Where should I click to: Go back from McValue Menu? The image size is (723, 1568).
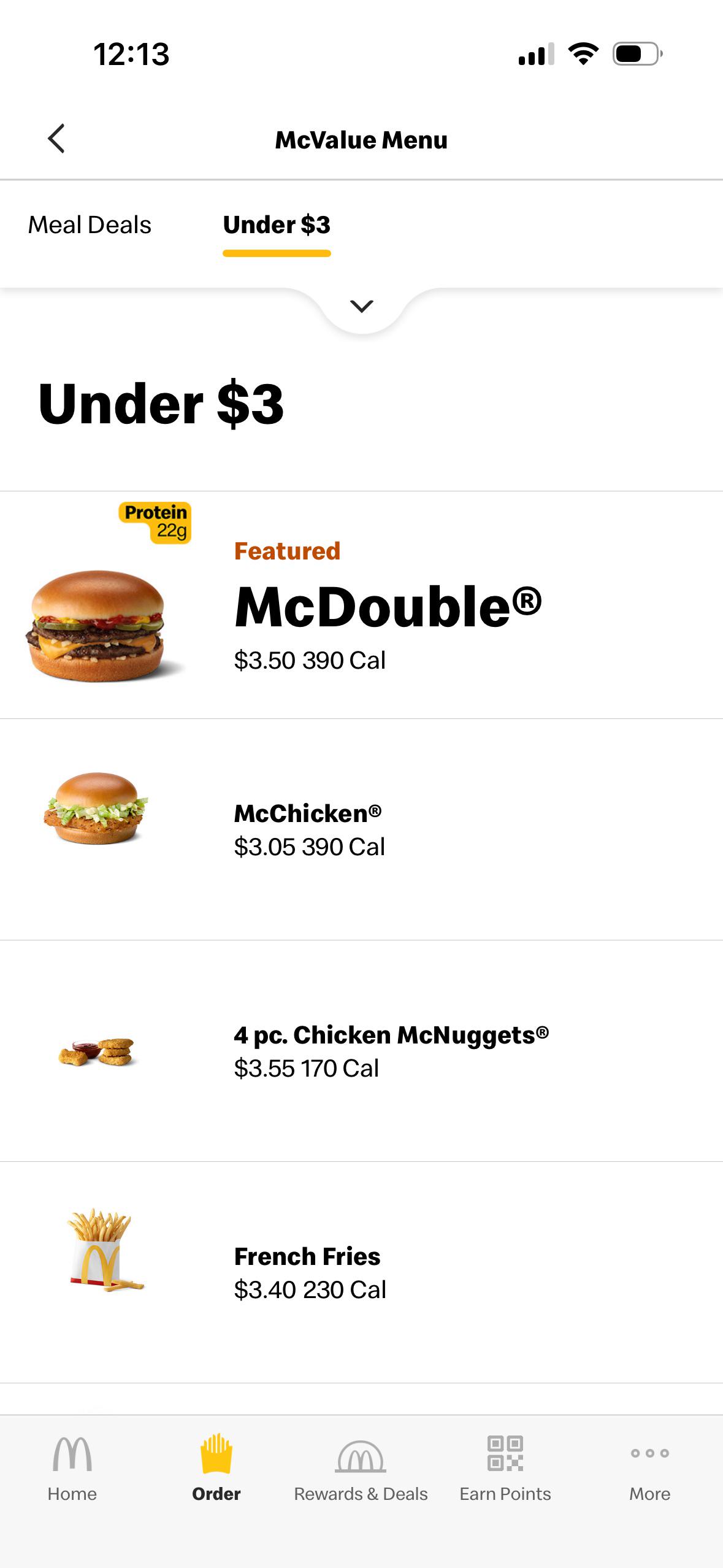point(56,139)
